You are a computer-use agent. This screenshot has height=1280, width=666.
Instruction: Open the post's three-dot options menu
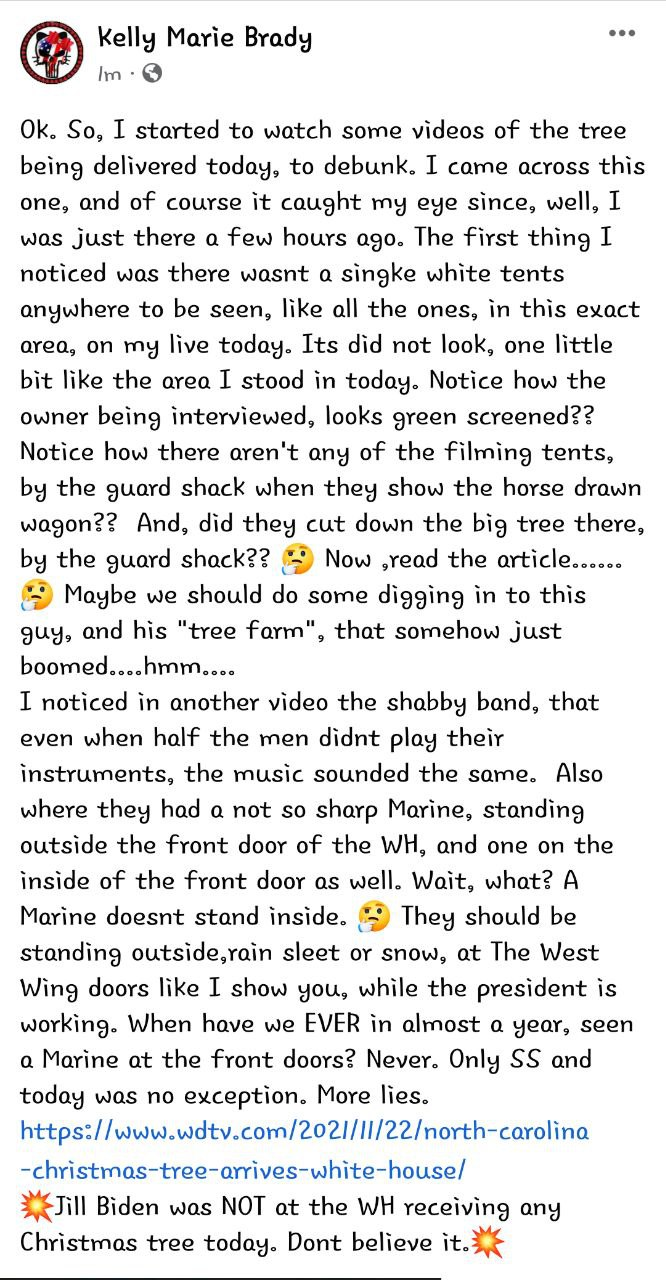click(621, 34)
